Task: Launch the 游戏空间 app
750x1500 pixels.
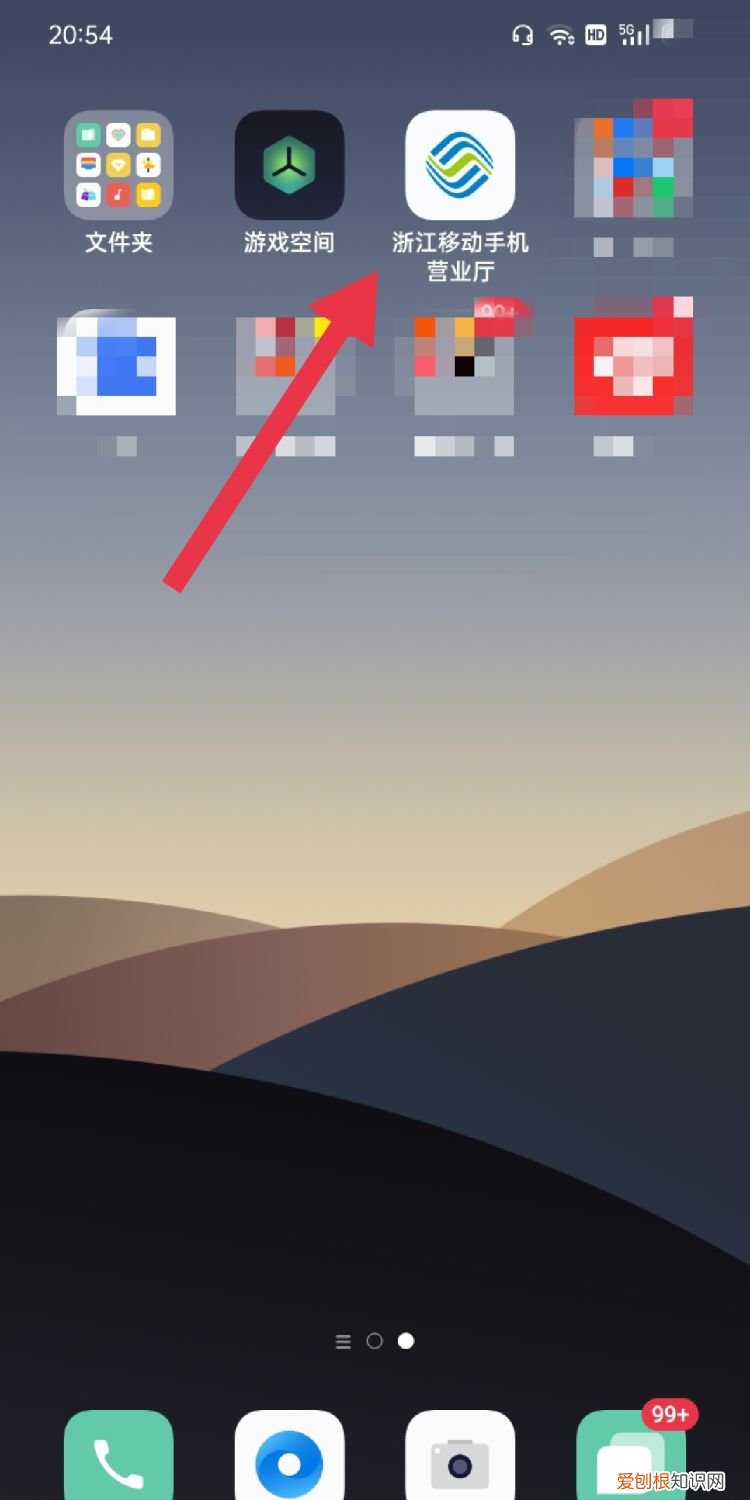Action: (x=289, y=166)
